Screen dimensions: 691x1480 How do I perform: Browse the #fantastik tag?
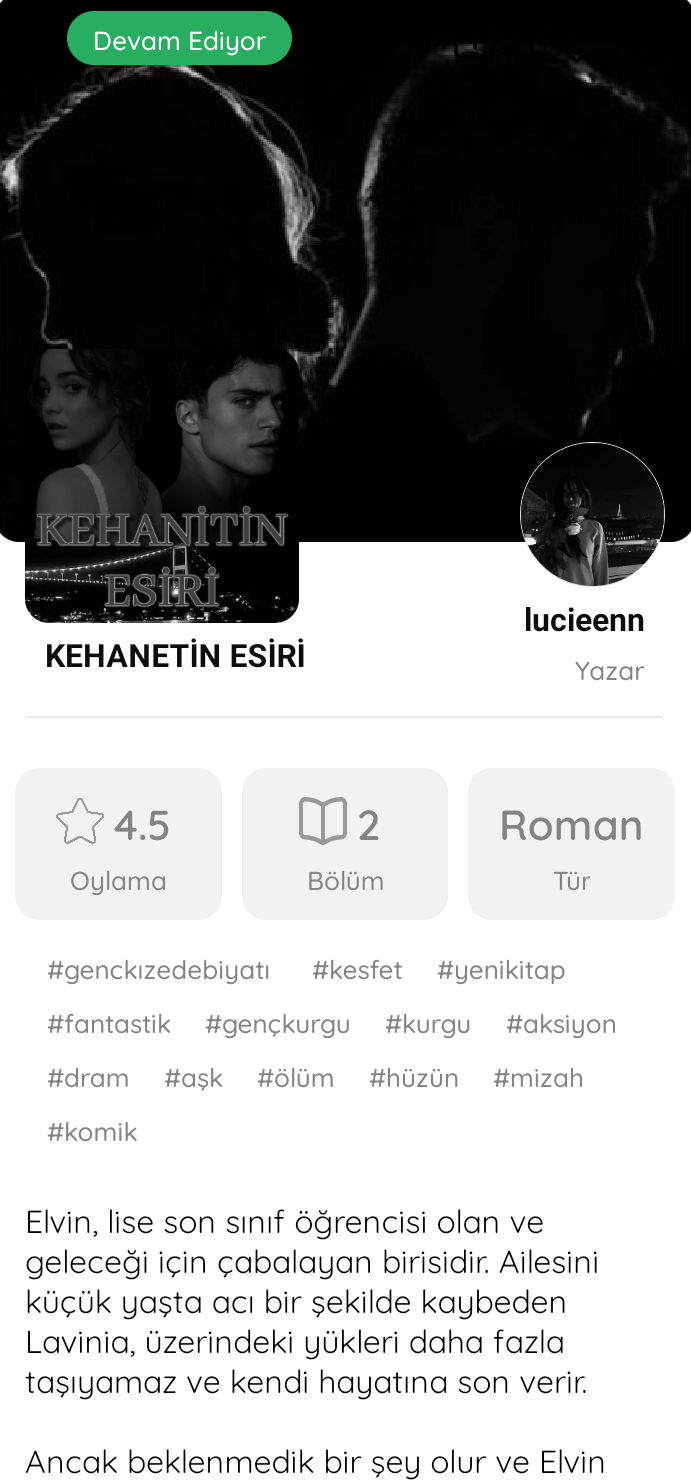pyautogui.click(x=109, y=1025)
